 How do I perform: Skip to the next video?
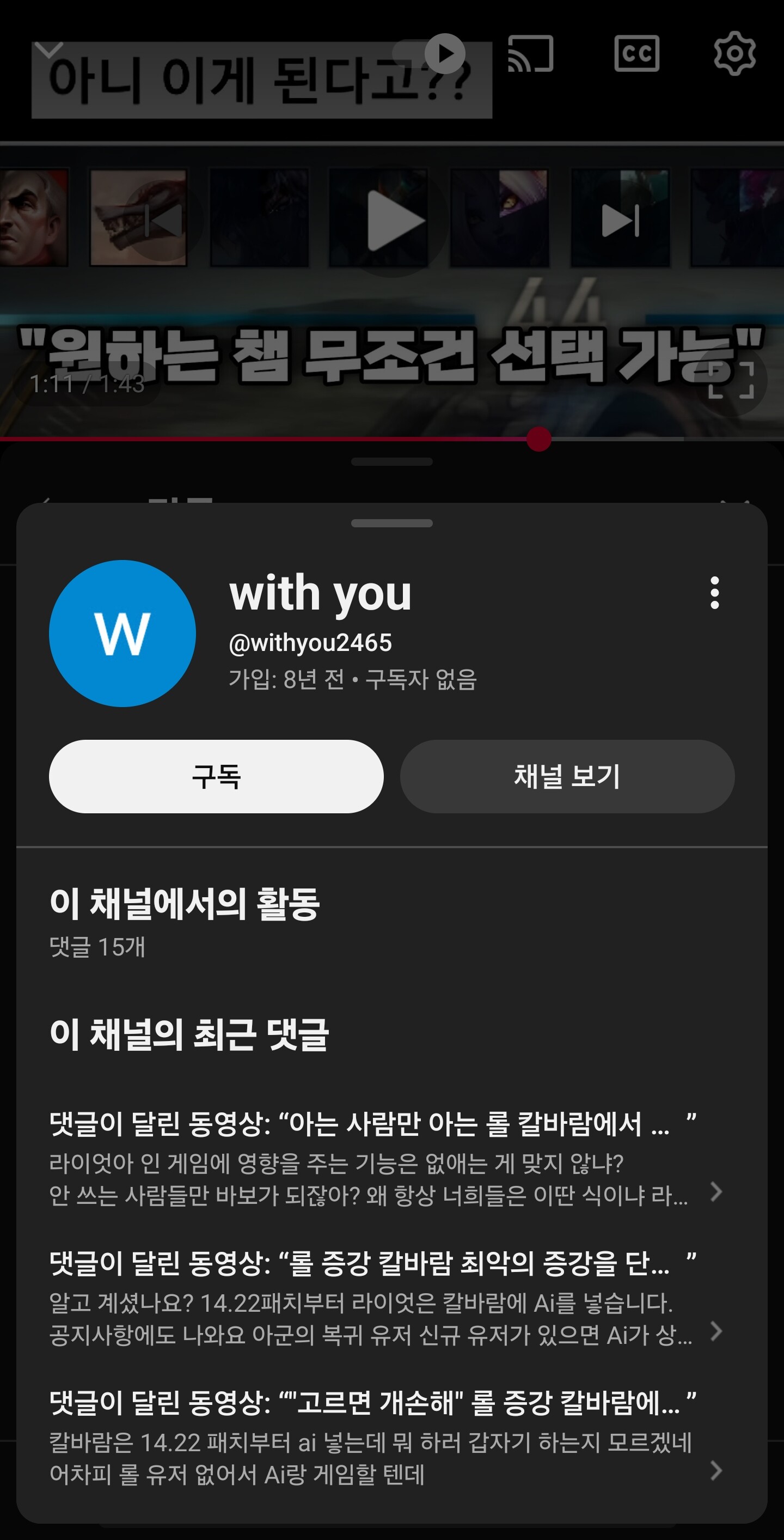coord(621,220)
